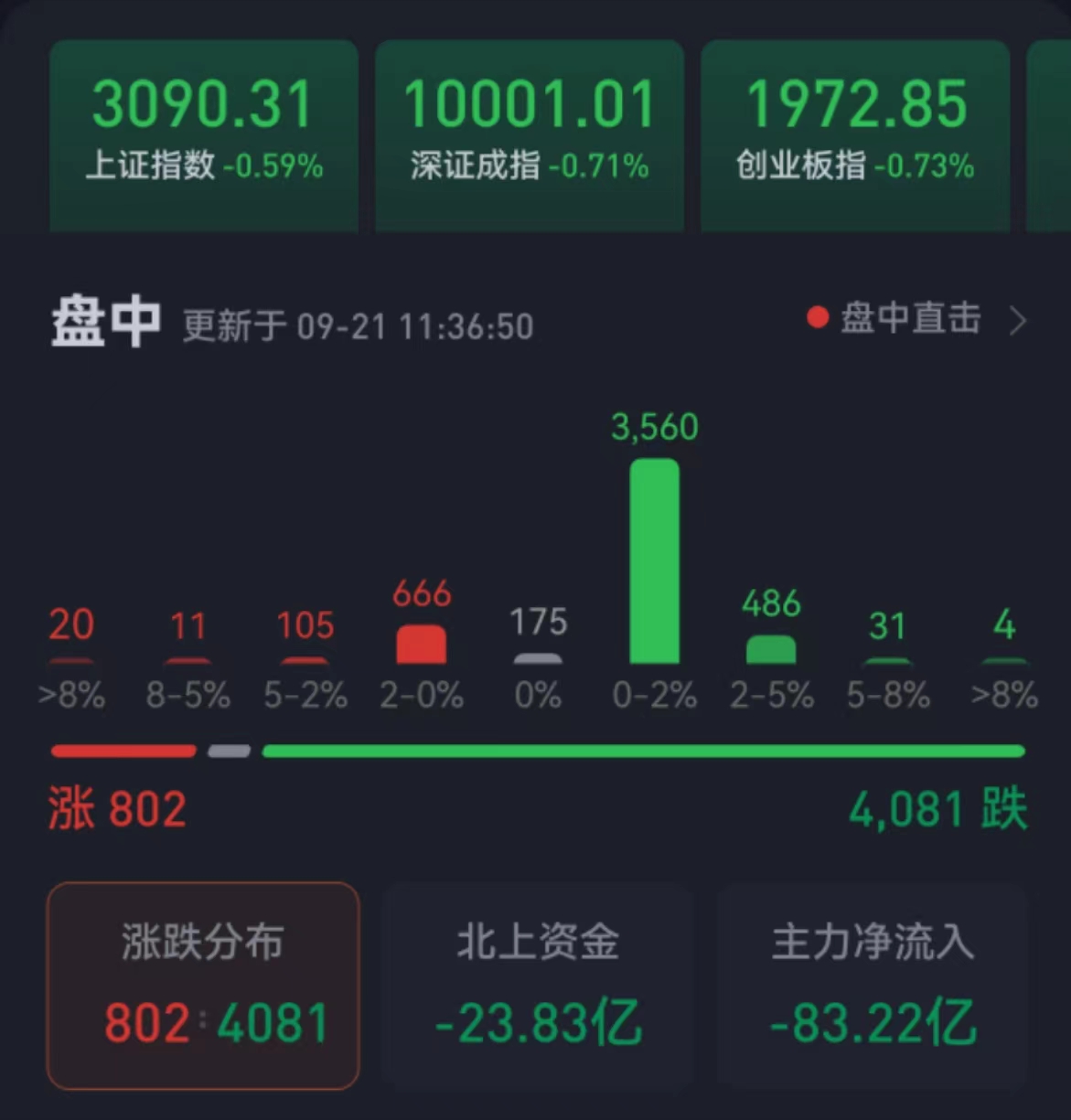Open the 创业板指 index card

854,133
